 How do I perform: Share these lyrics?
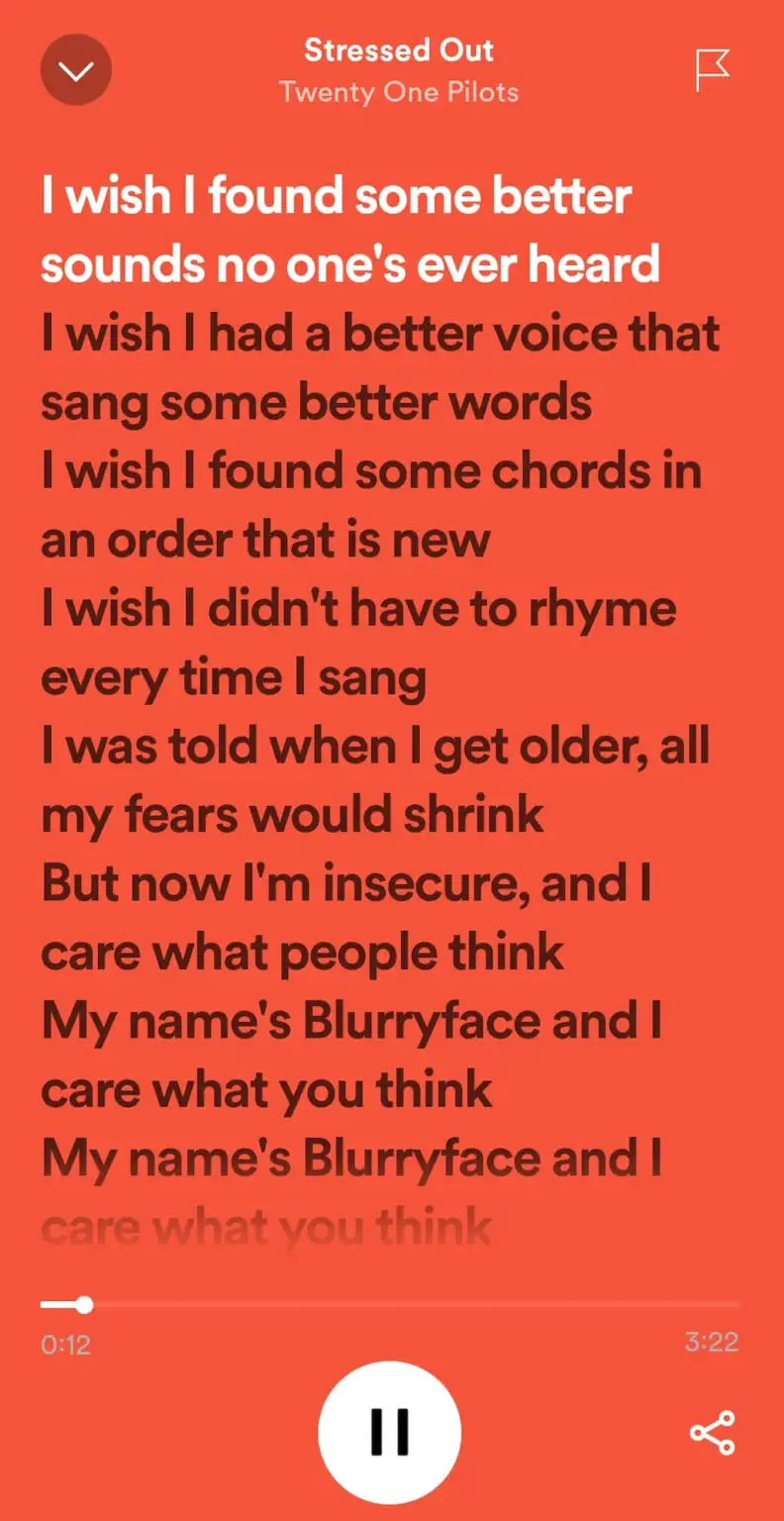712,1433
